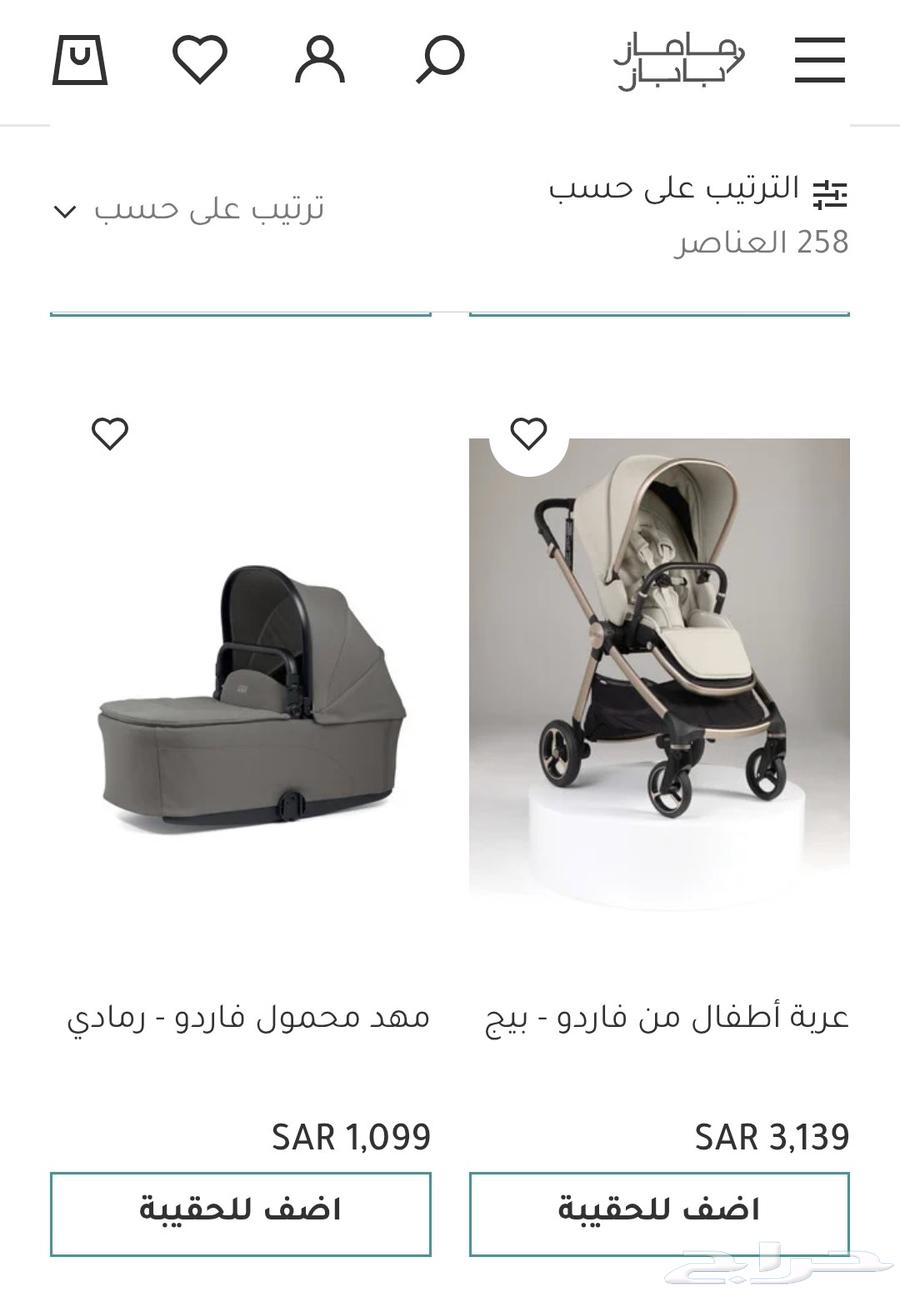Viewport: 900px width, 1297px height.
Task: Click the beige stroller product photo
Action: coord(660,670)
